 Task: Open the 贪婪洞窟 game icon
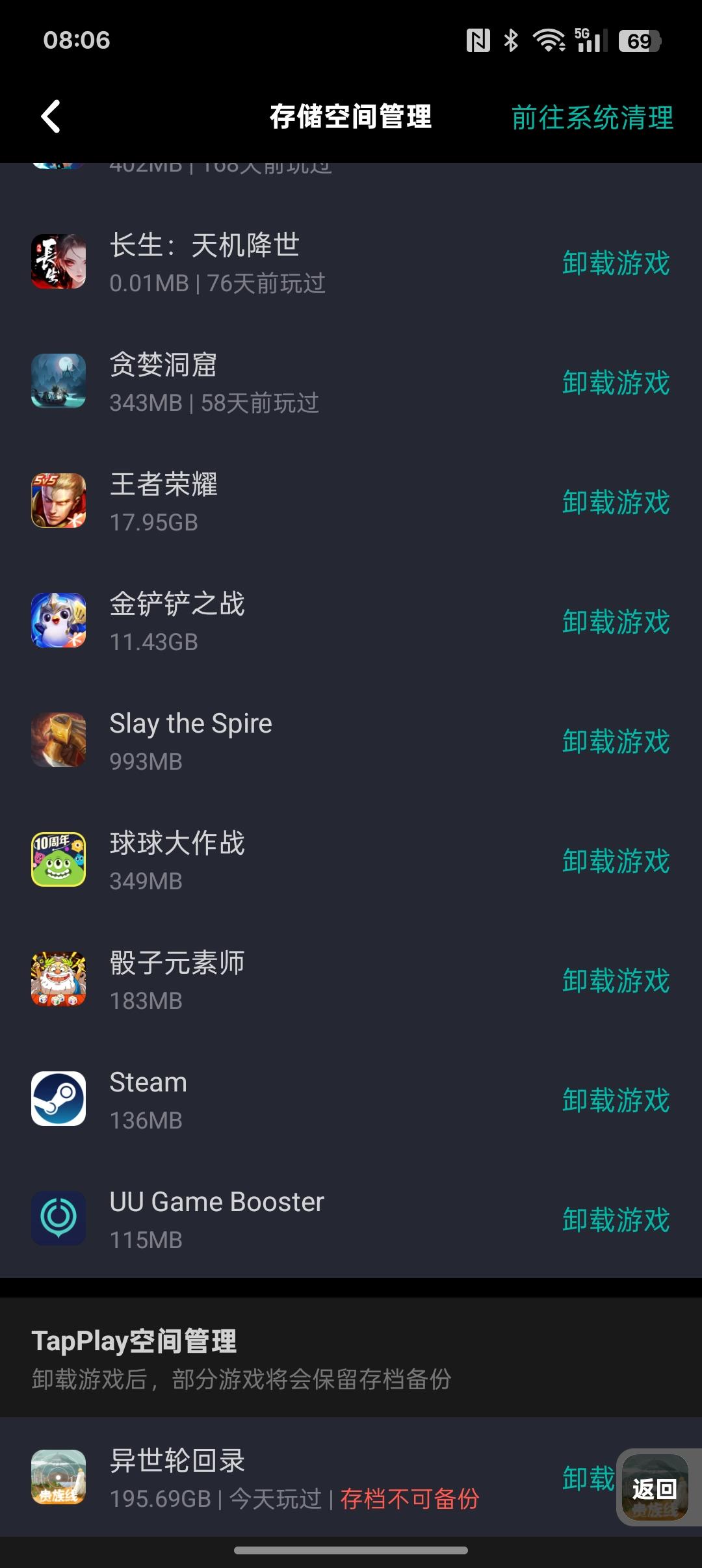click(58, 381)
